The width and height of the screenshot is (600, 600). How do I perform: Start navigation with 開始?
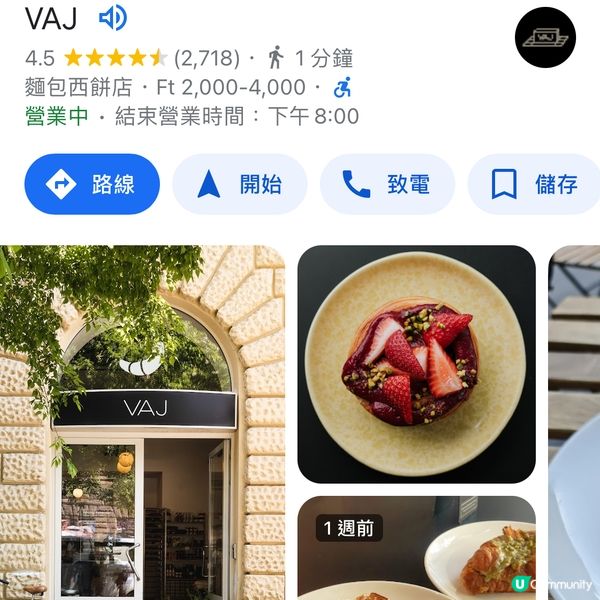(x=240, y=184)
